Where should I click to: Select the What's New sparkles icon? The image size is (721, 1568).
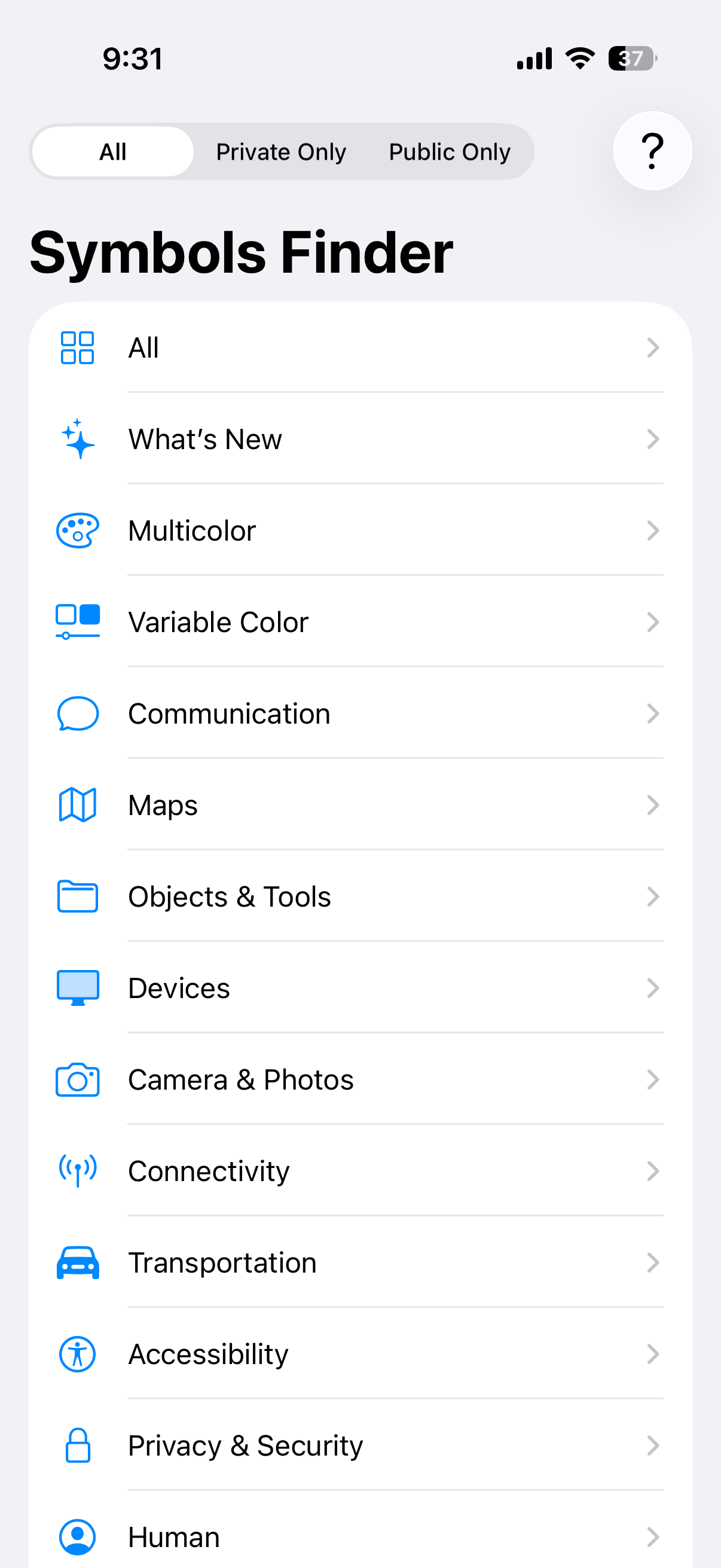coord(77,439)
